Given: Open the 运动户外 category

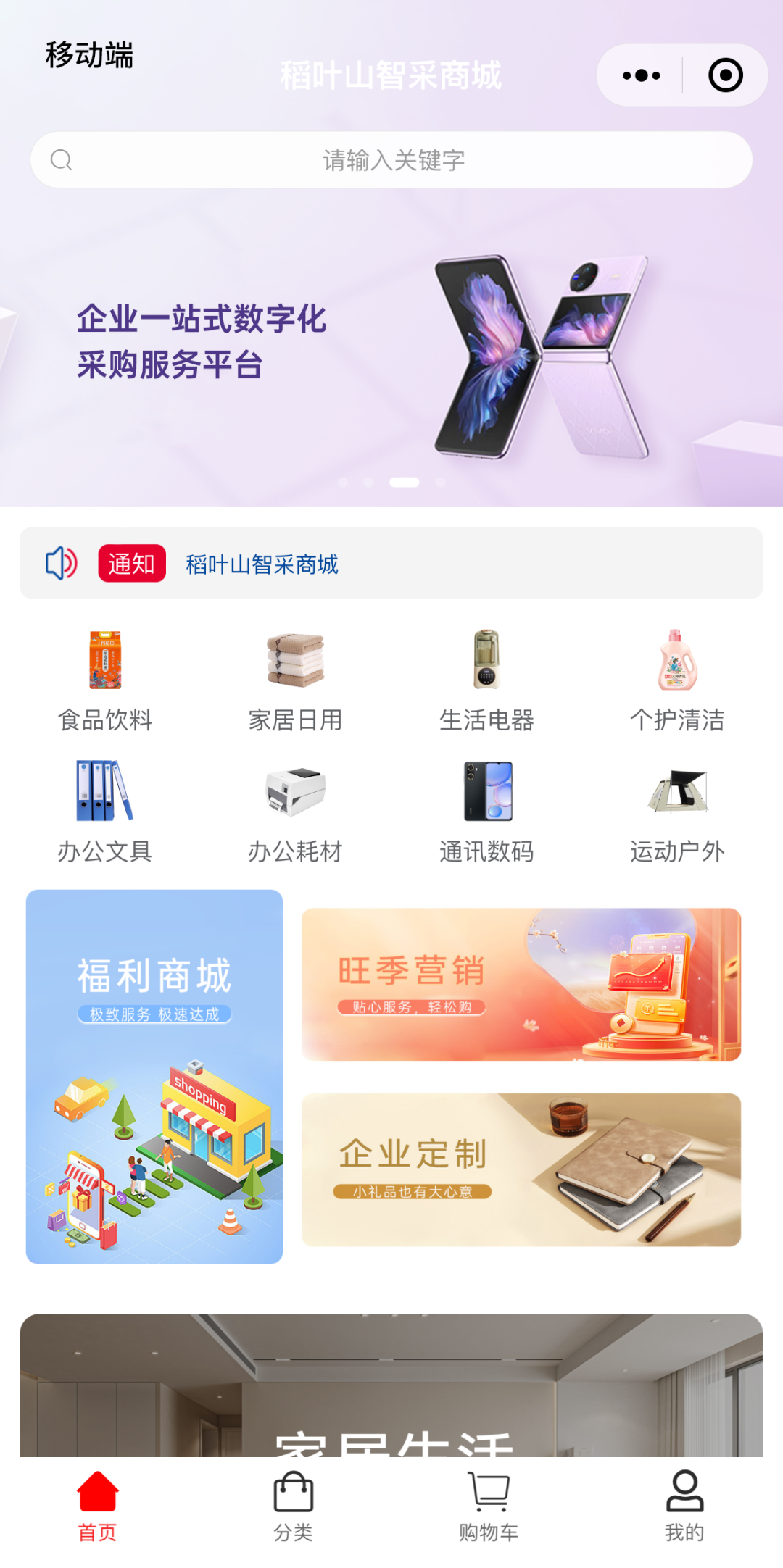Looking at the screenshot, I should pos(677,811).
